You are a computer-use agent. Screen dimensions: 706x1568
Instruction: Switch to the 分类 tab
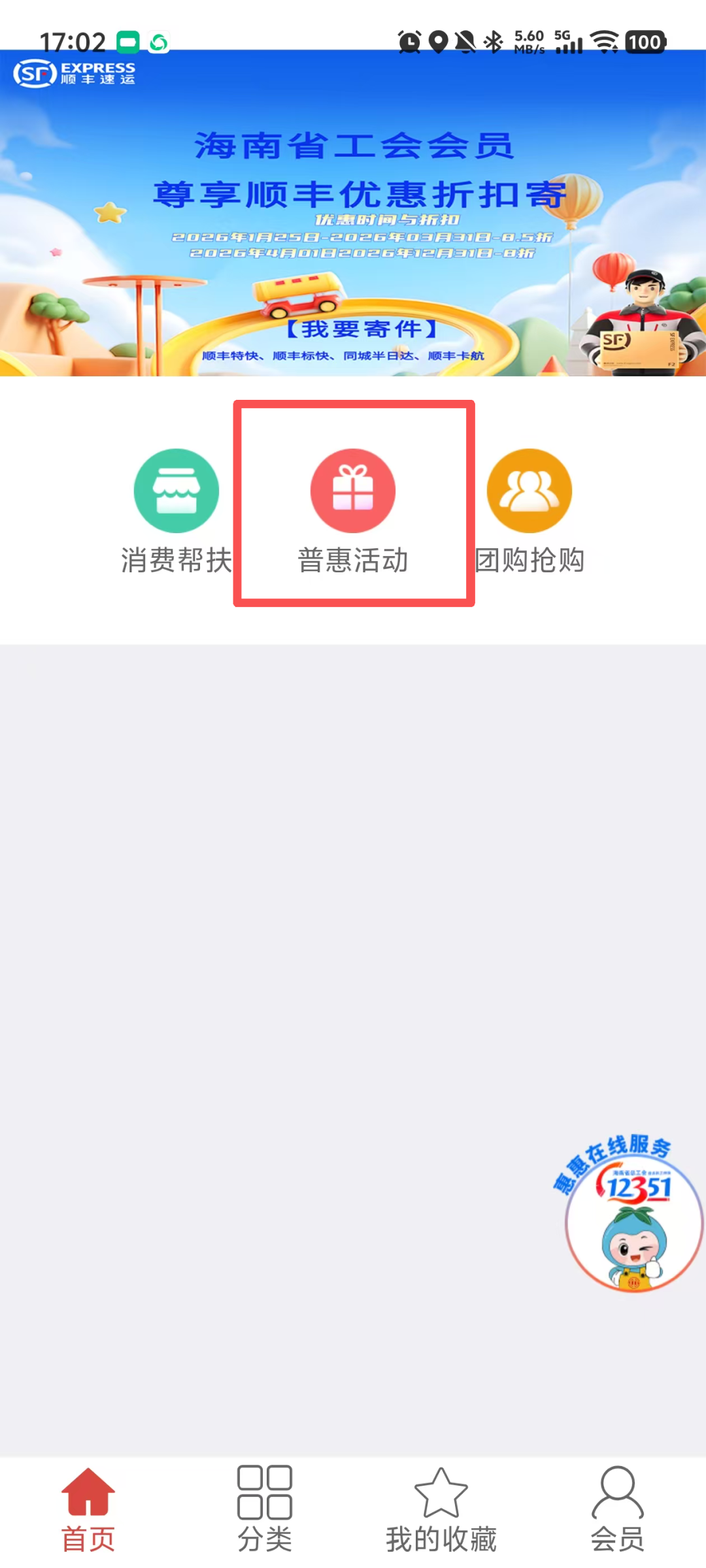[x=265, y=1511]
